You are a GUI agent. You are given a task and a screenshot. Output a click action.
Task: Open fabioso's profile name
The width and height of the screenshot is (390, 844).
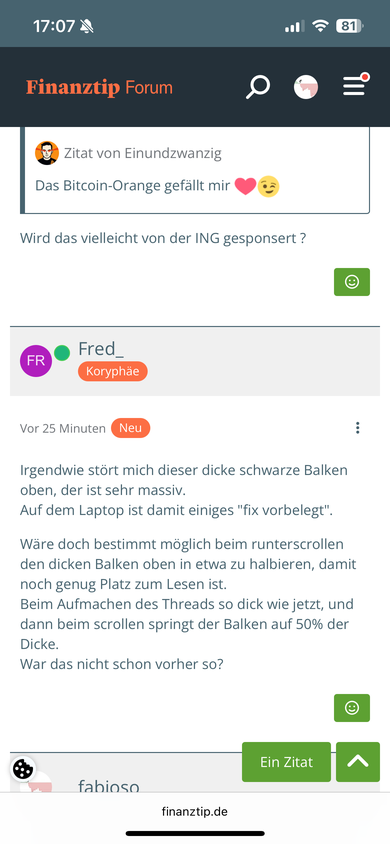(109, 786)
